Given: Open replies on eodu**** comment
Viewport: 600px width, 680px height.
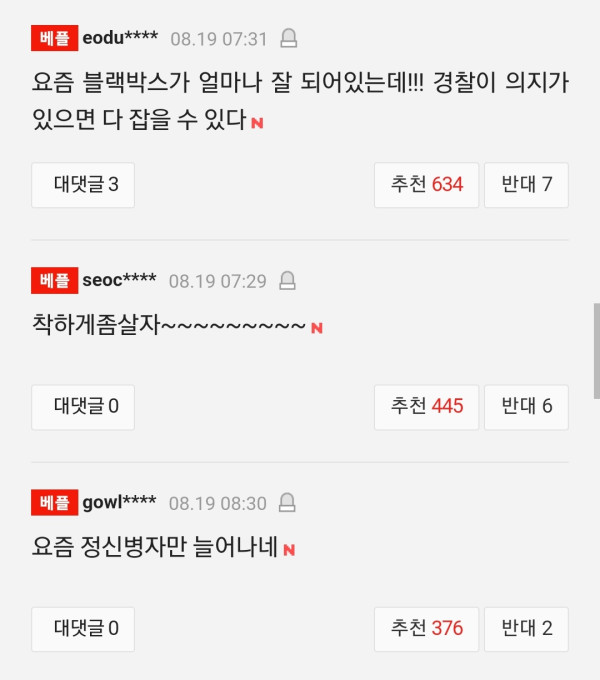Looking at the screenshot, I should (83, 185).
